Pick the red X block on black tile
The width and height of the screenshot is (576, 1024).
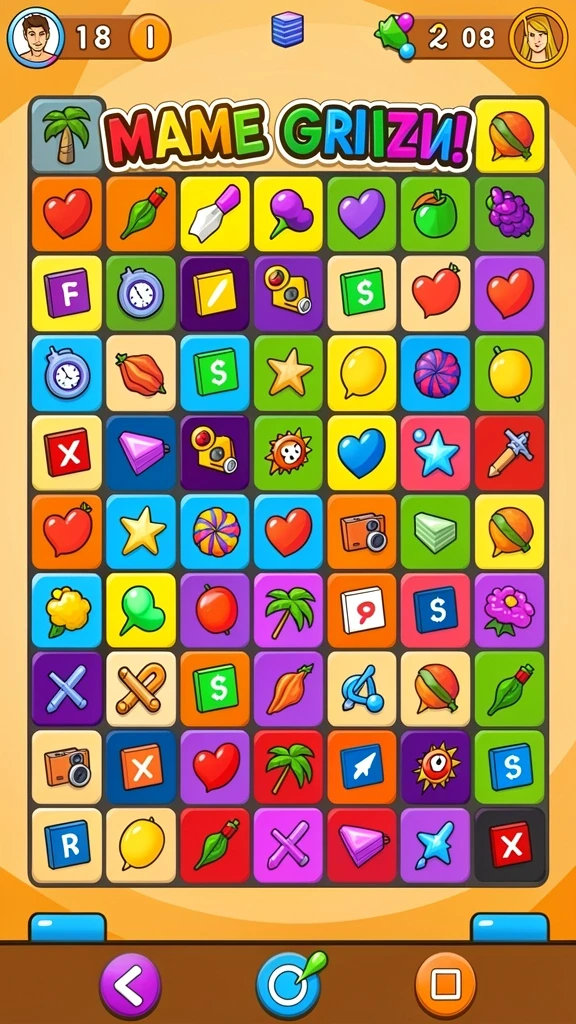click(509, 845)
